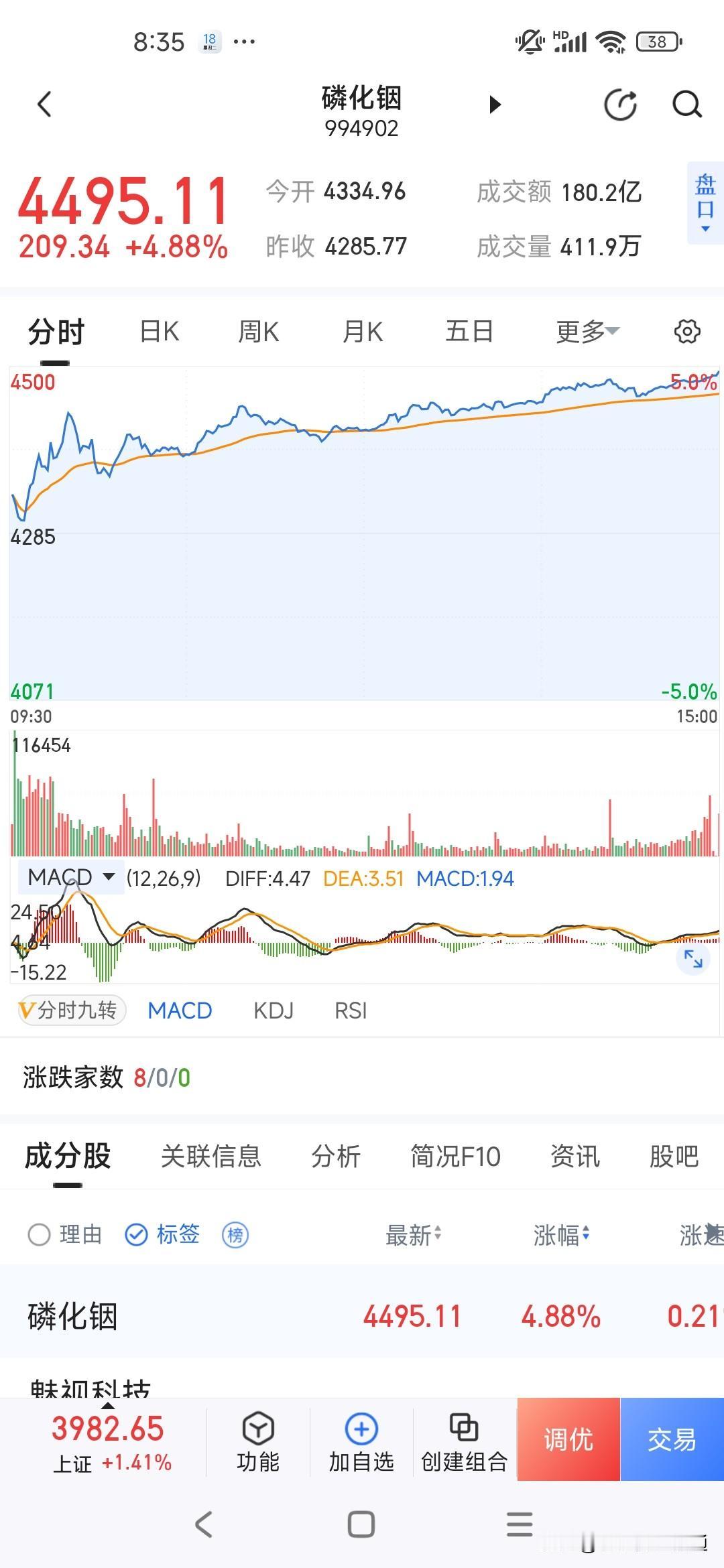Switch to next index with the triangle arrow
This screenshot has height=1568, width=724.
coord(495,105)
